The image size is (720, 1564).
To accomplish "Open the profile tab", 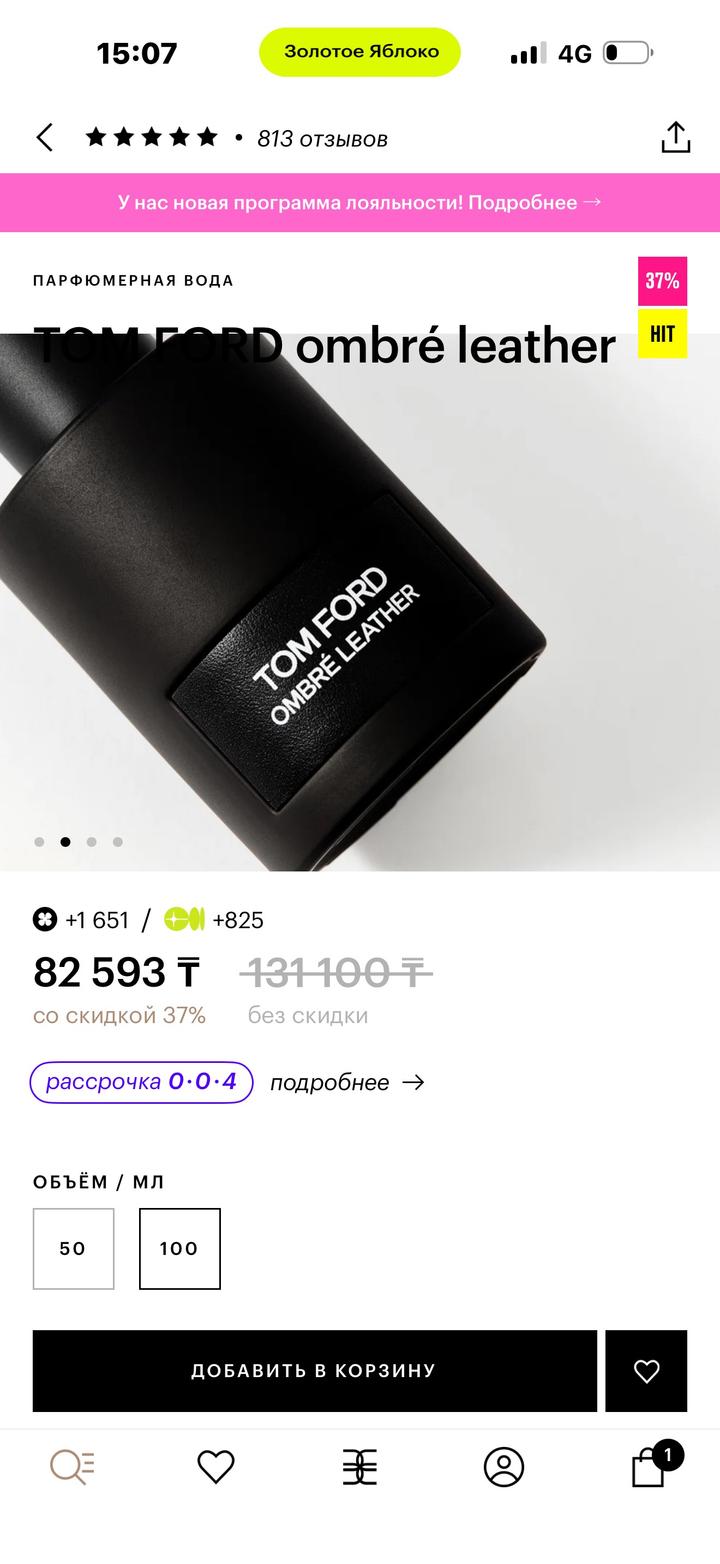I will point(504,1467).
